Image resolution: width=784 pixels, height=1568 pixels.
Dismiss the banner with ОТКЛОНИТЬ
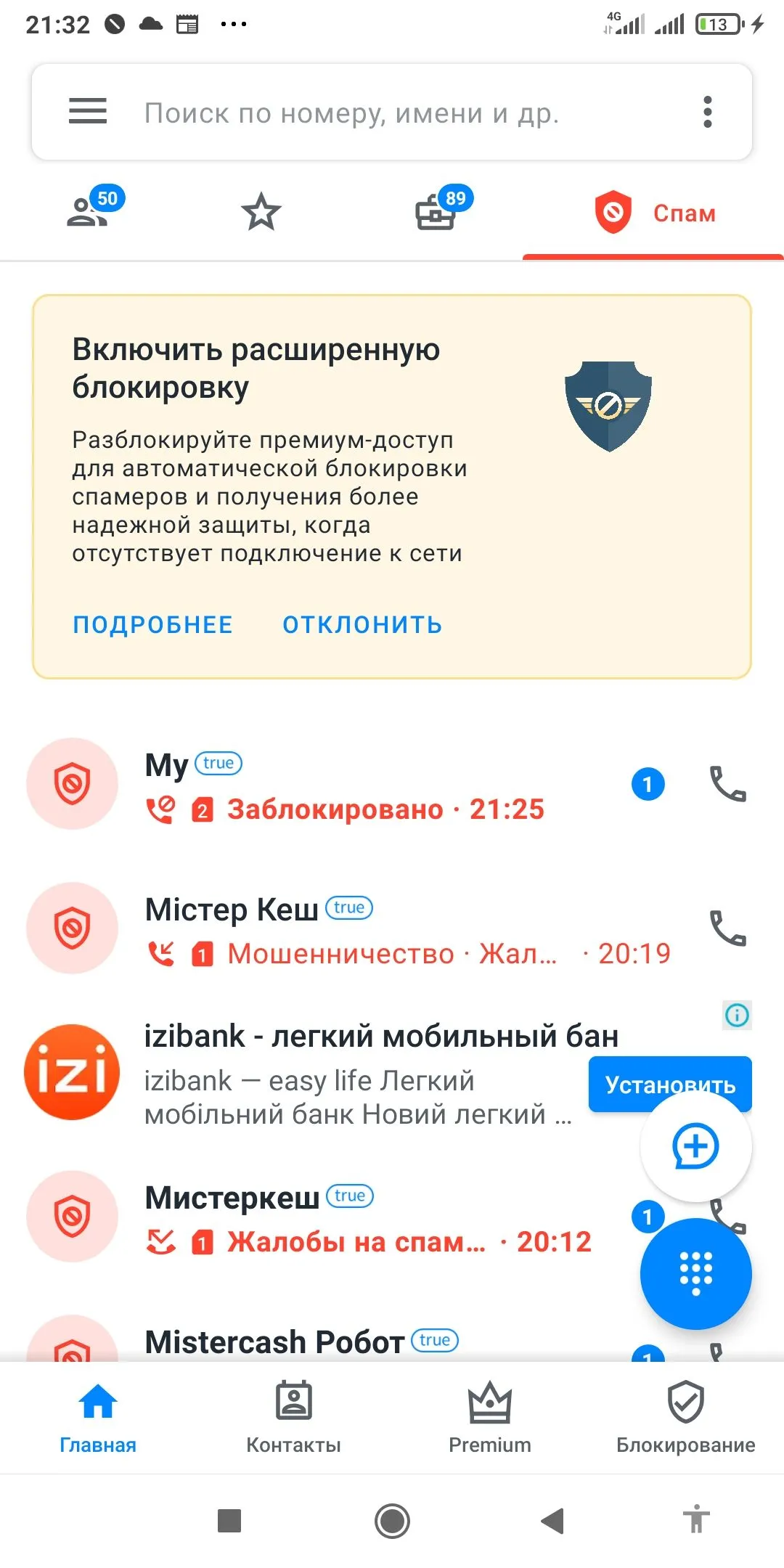362,624
